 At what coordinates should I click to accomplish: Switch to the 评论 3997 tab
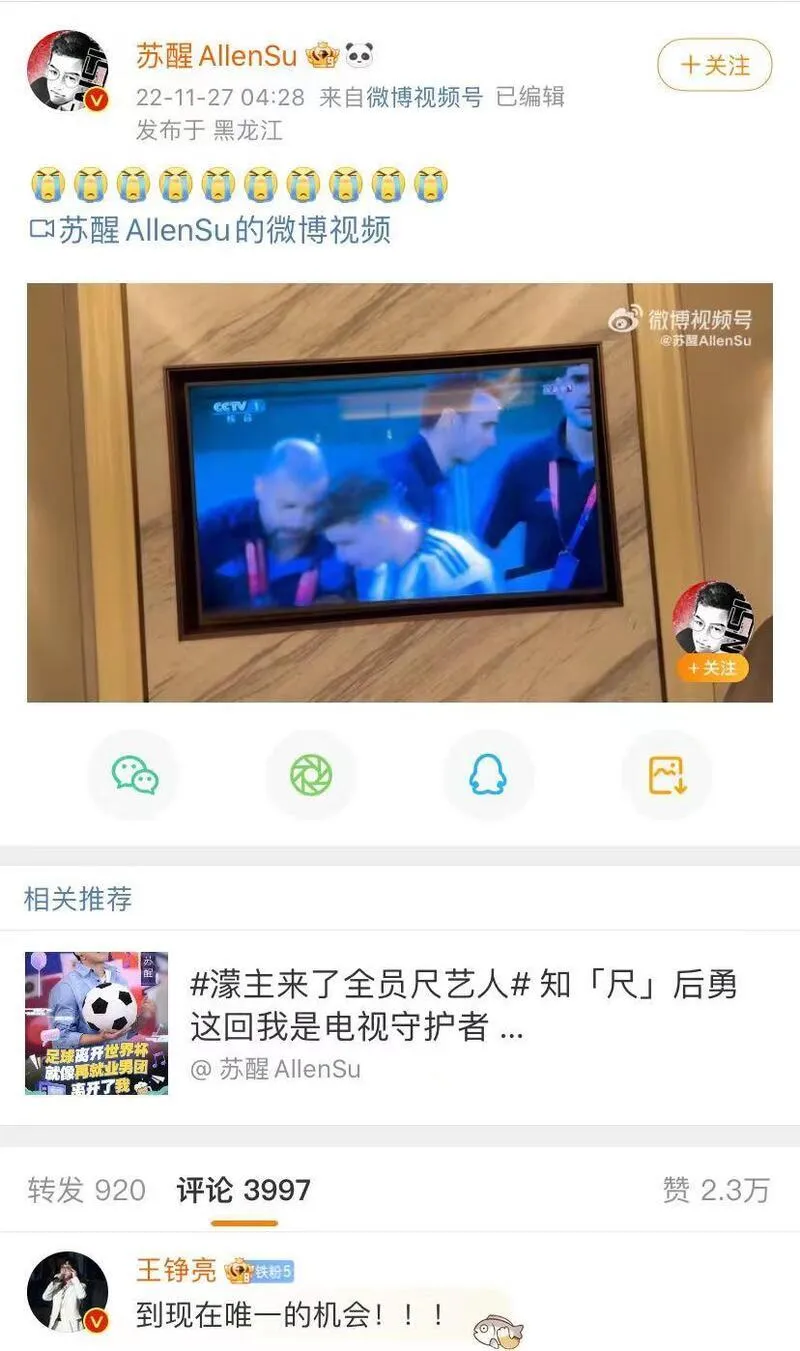(x=244, y=1190)
